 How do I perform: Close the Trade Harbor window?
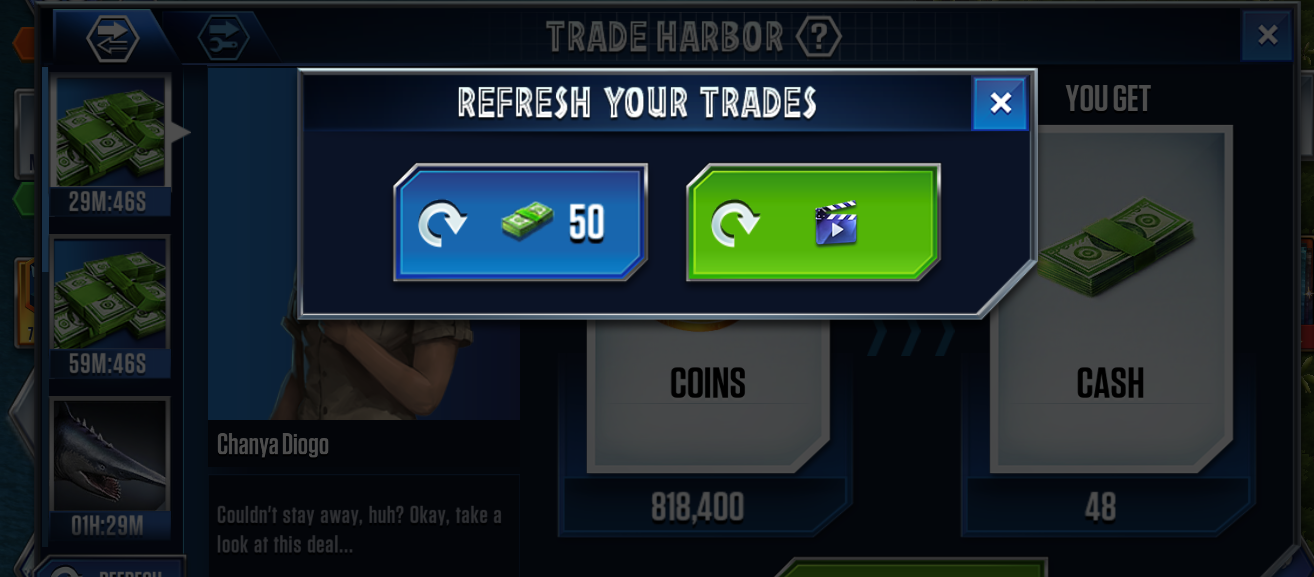click(1267, 35)
